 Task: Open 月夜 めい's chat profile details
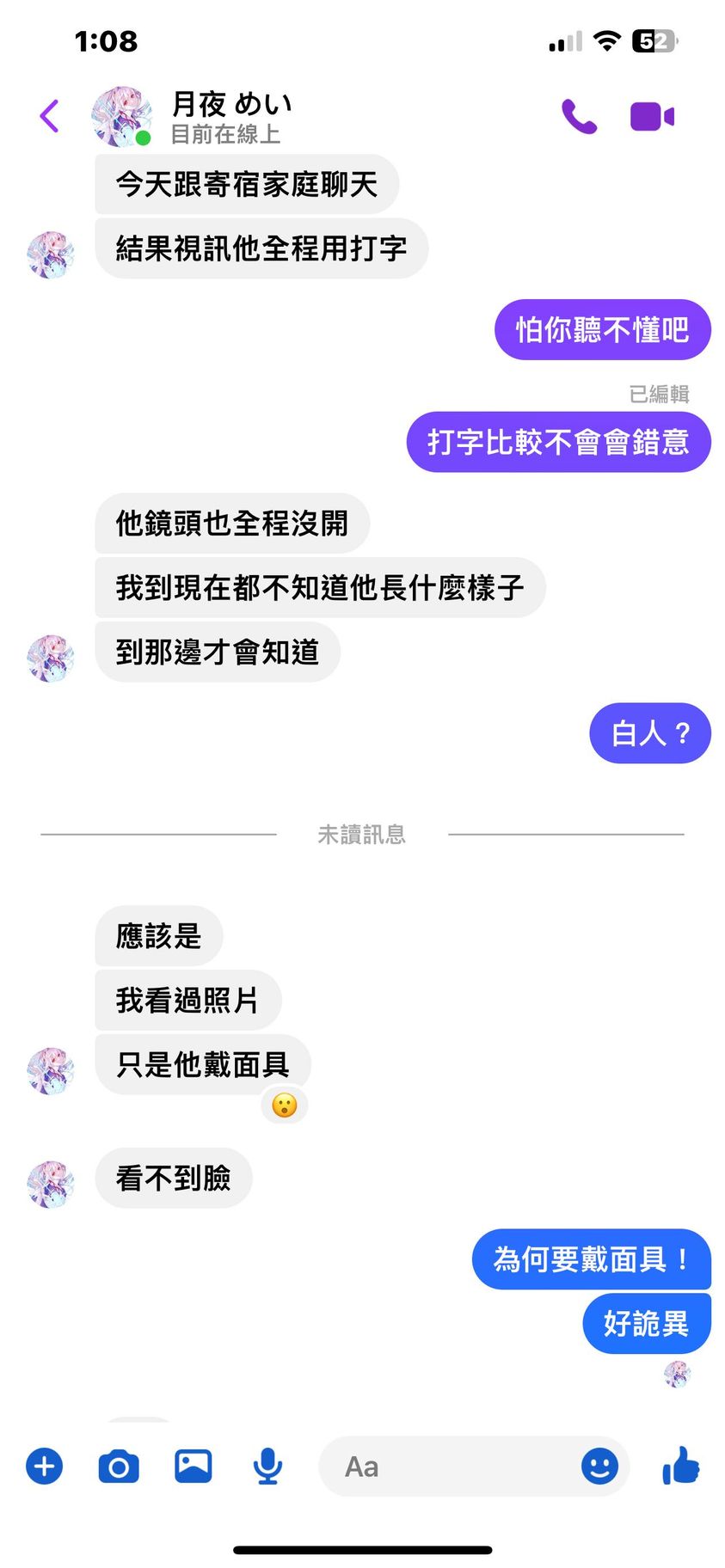pos(230,116)
